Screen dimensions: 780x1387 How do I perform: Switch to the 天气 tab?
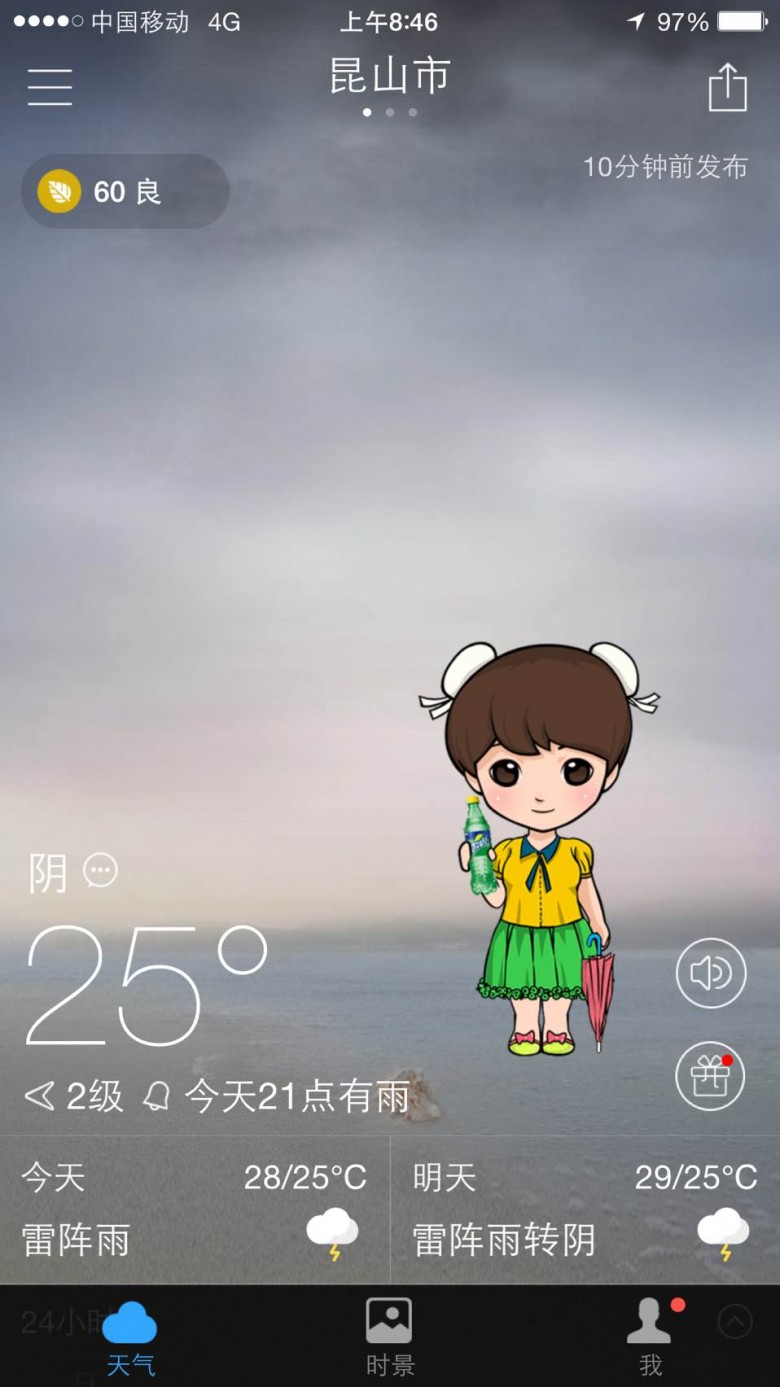[x=130, y=1337]
